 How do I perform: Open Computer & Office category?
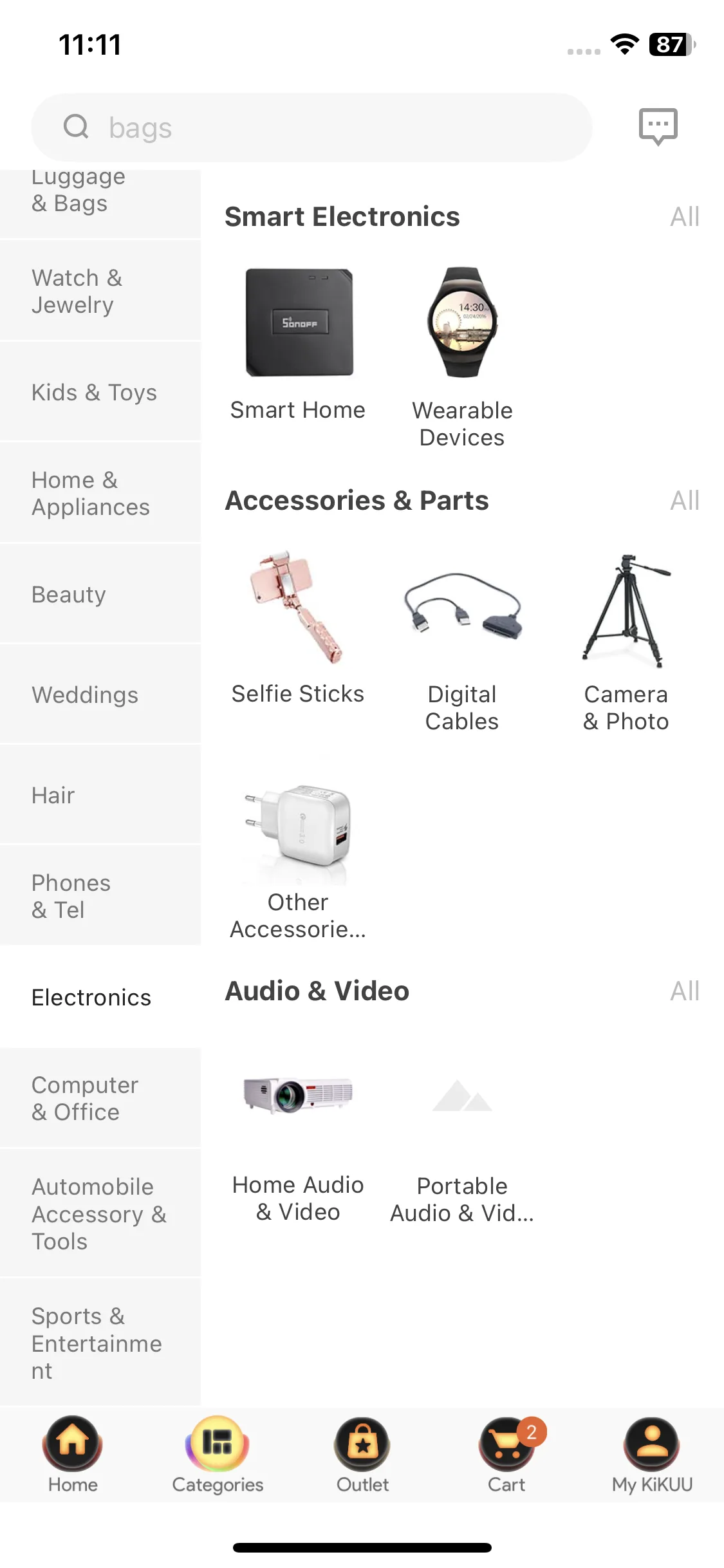coord(100,1098)
